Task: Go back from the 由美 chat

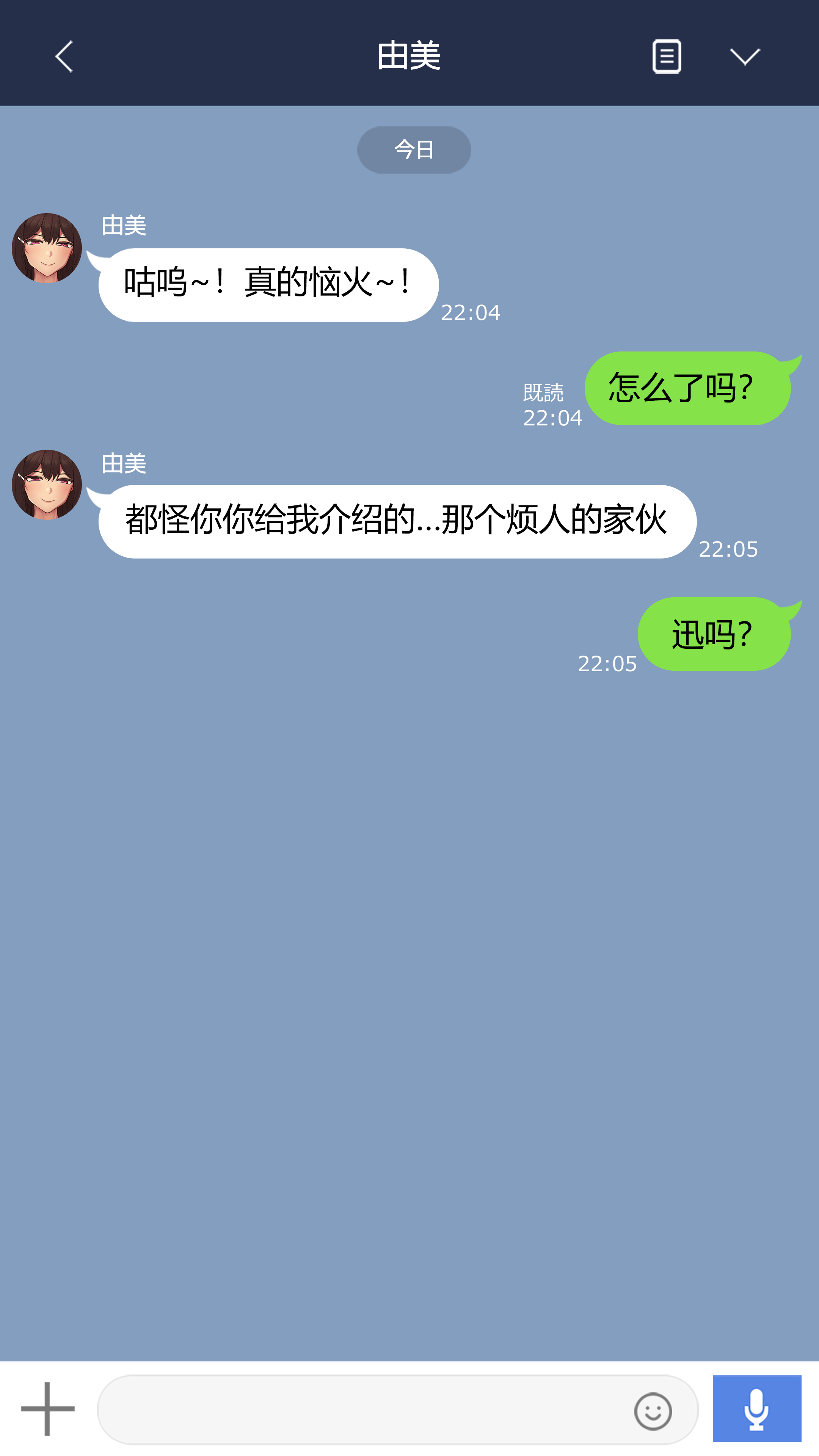Action: pos(64,56)
